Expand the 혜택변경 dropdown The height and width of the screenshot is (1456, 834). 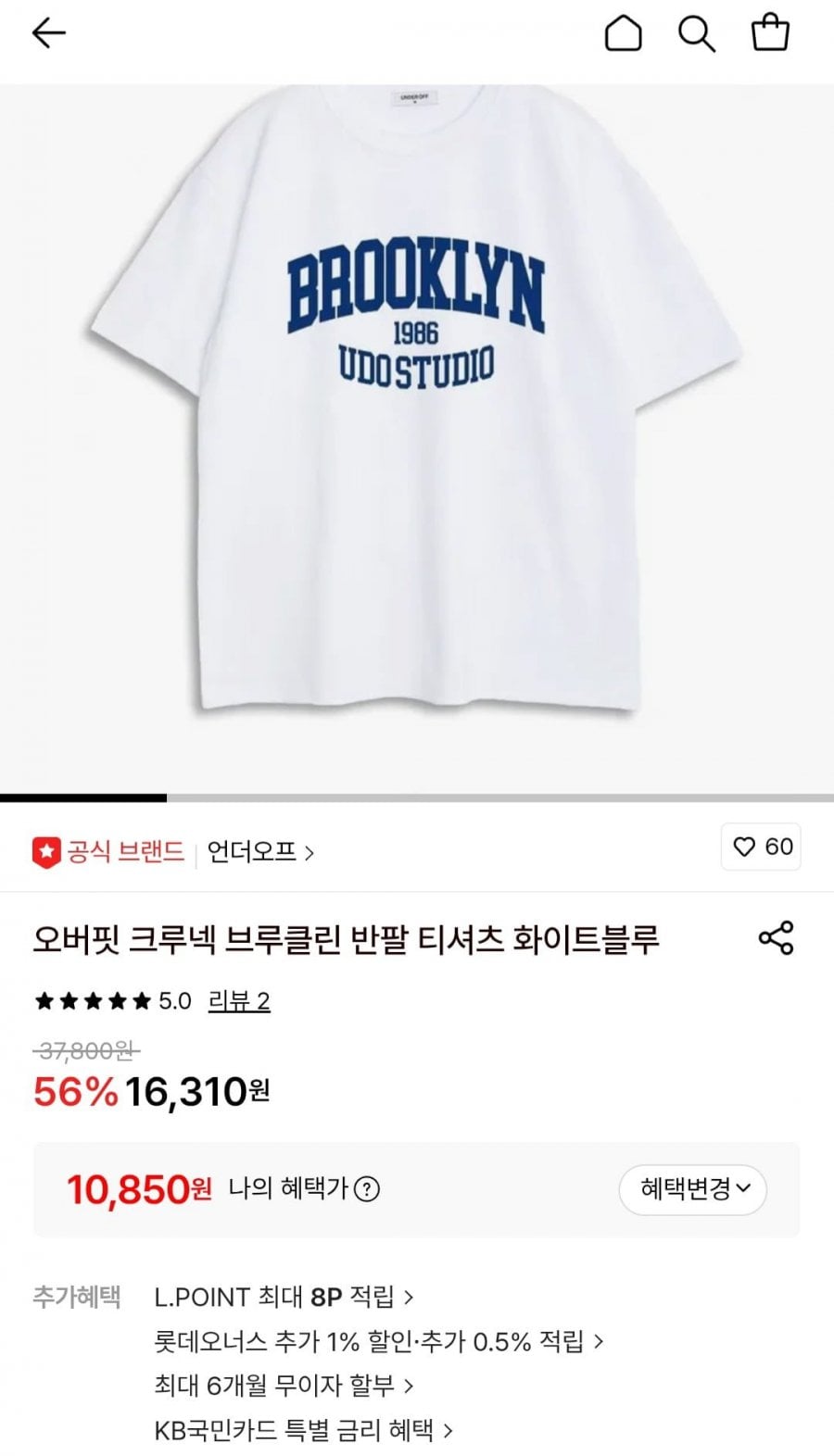[x=692, y=1189]
